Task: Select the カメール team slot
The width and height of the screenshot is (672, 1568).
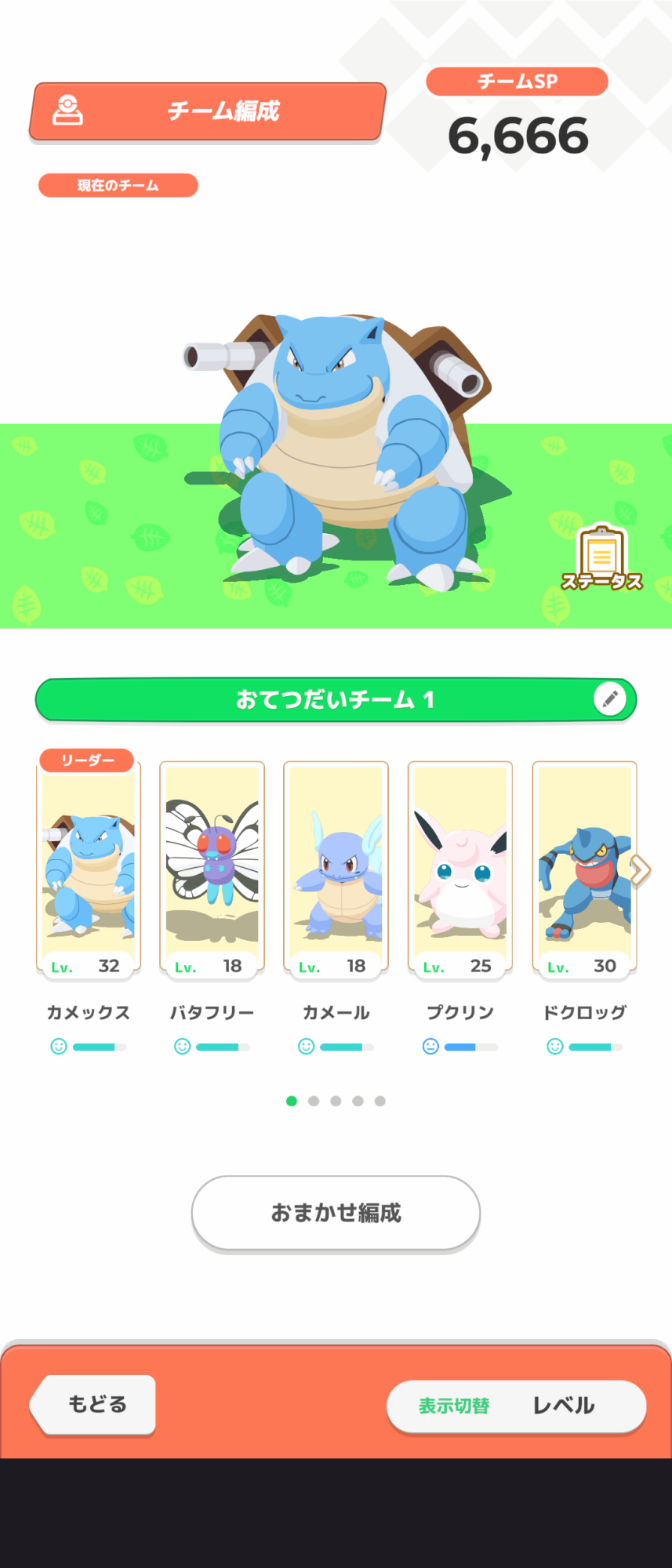Action: click(336, 868)
